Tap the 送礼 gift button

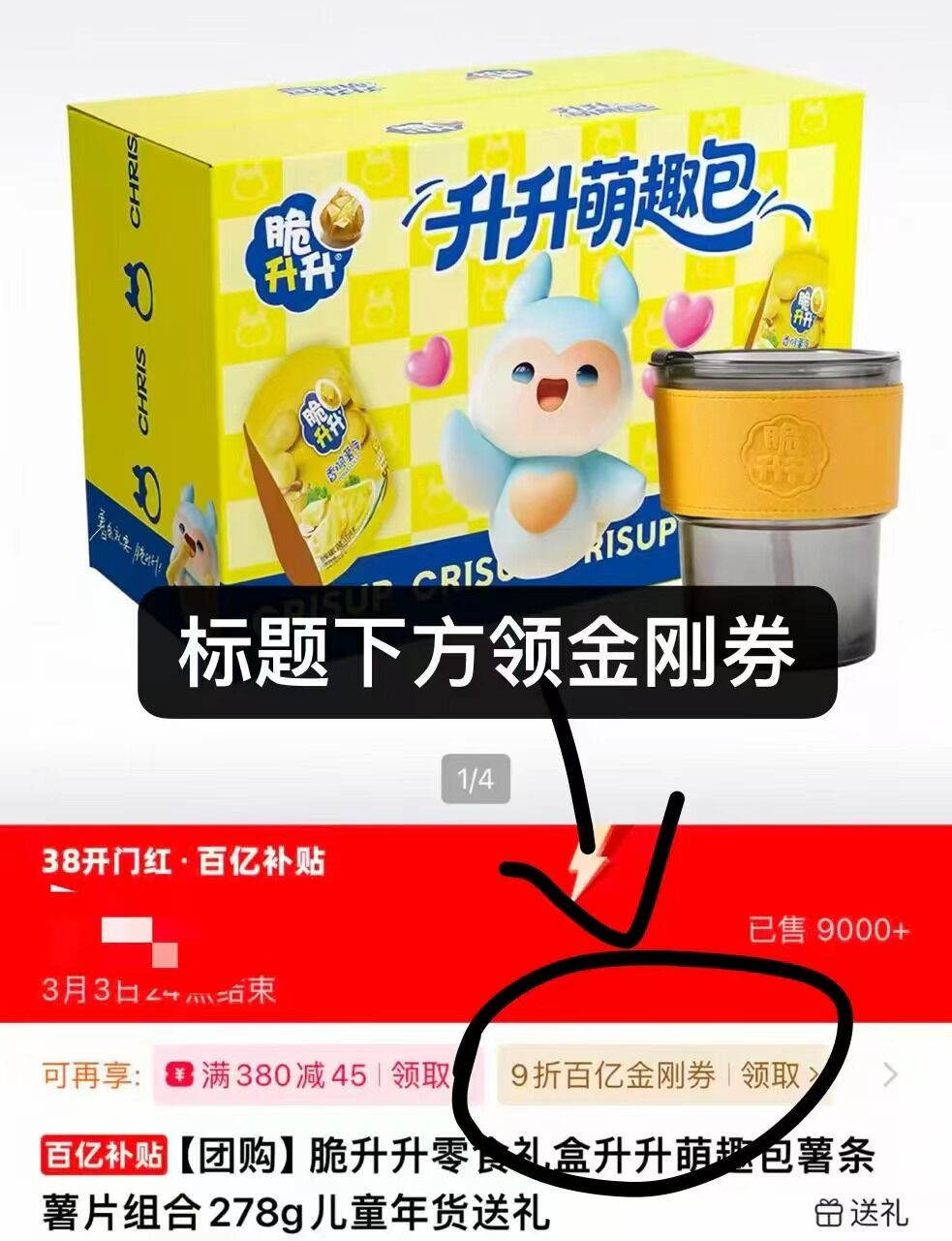(861, 1211)
